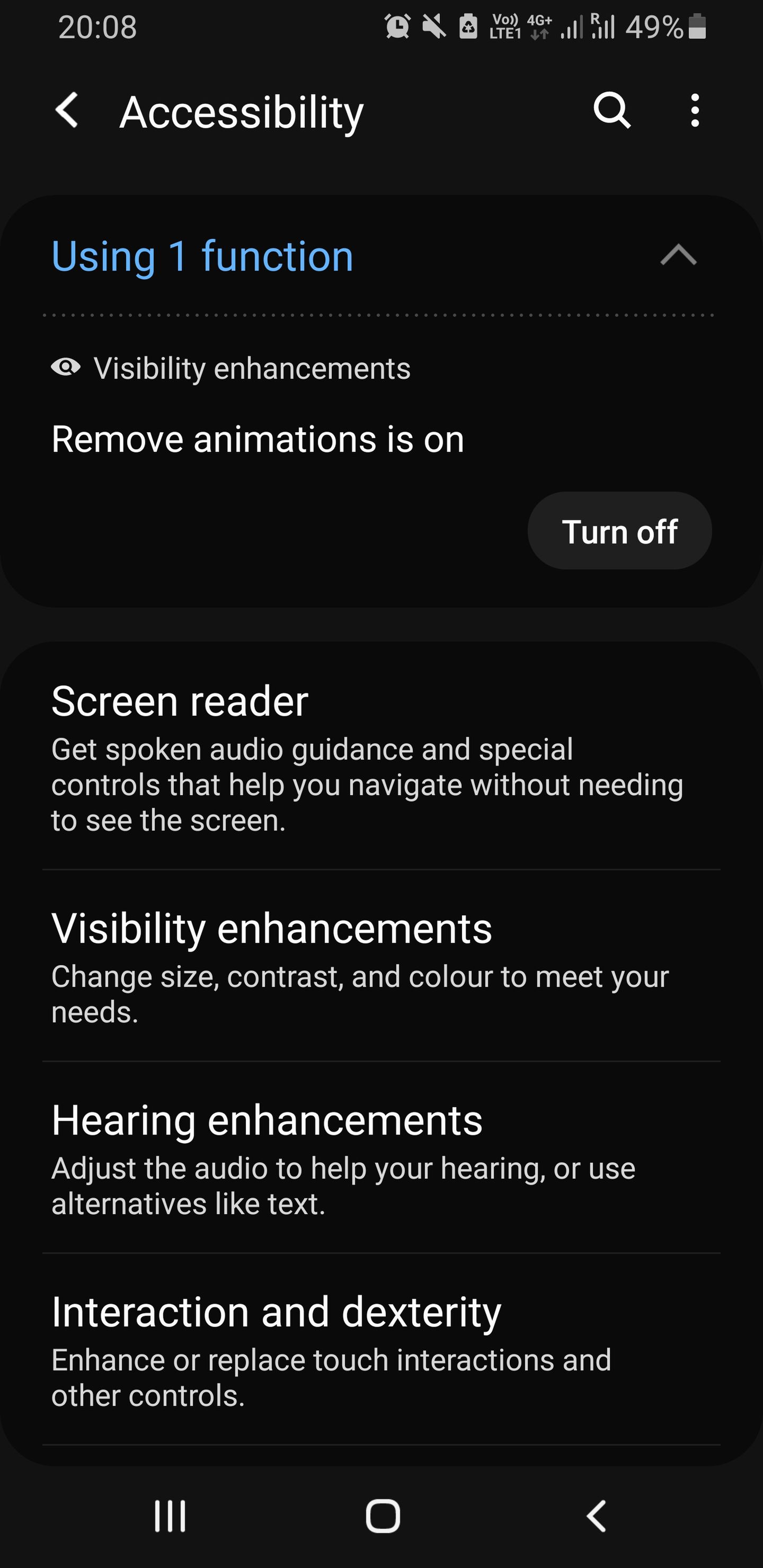Go to the home screen
This screenshot has width=763, height=1568.
383,1516
